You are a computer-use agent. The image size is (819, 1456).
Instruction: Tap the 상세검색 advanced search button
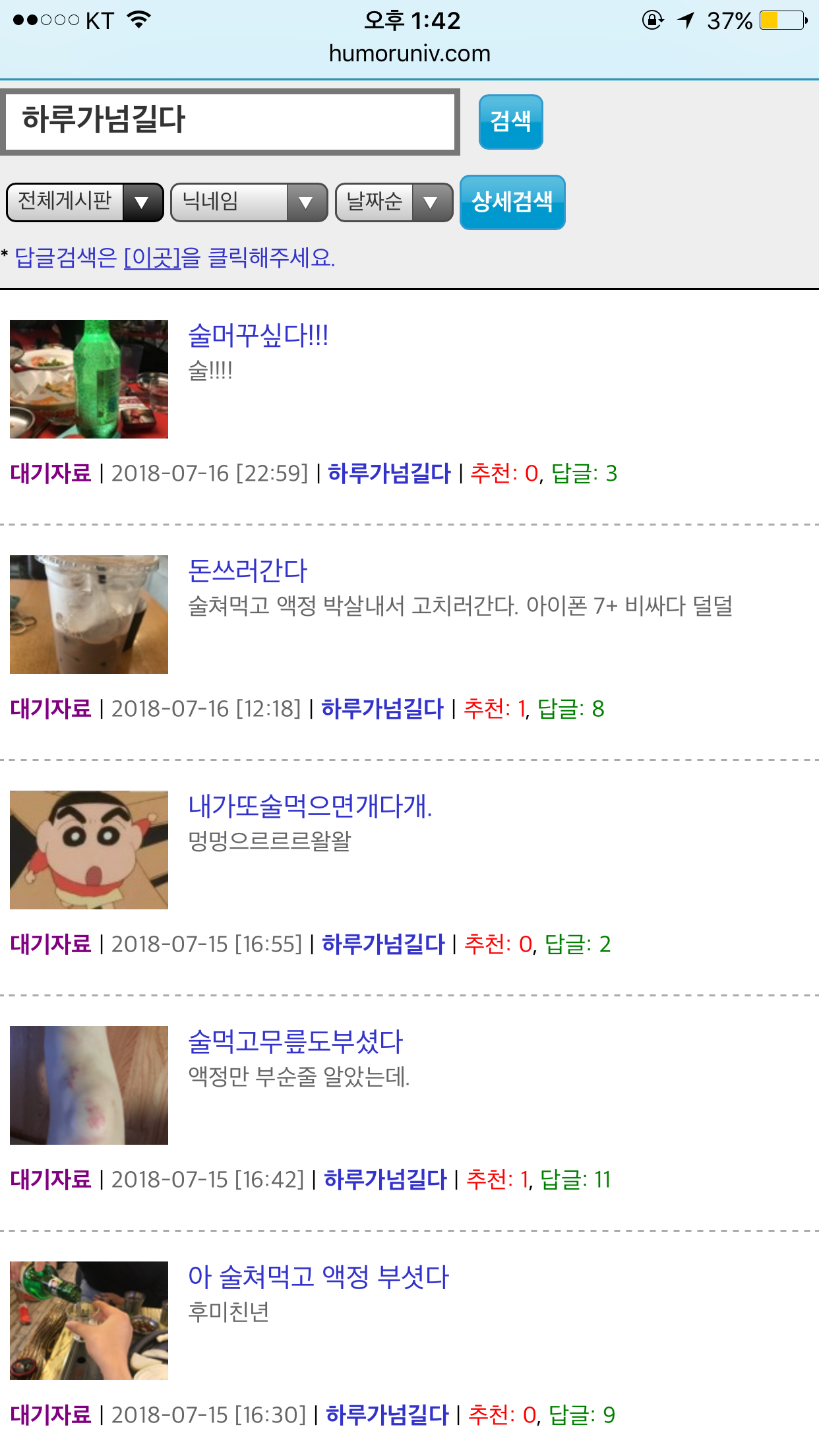point(512,202)
